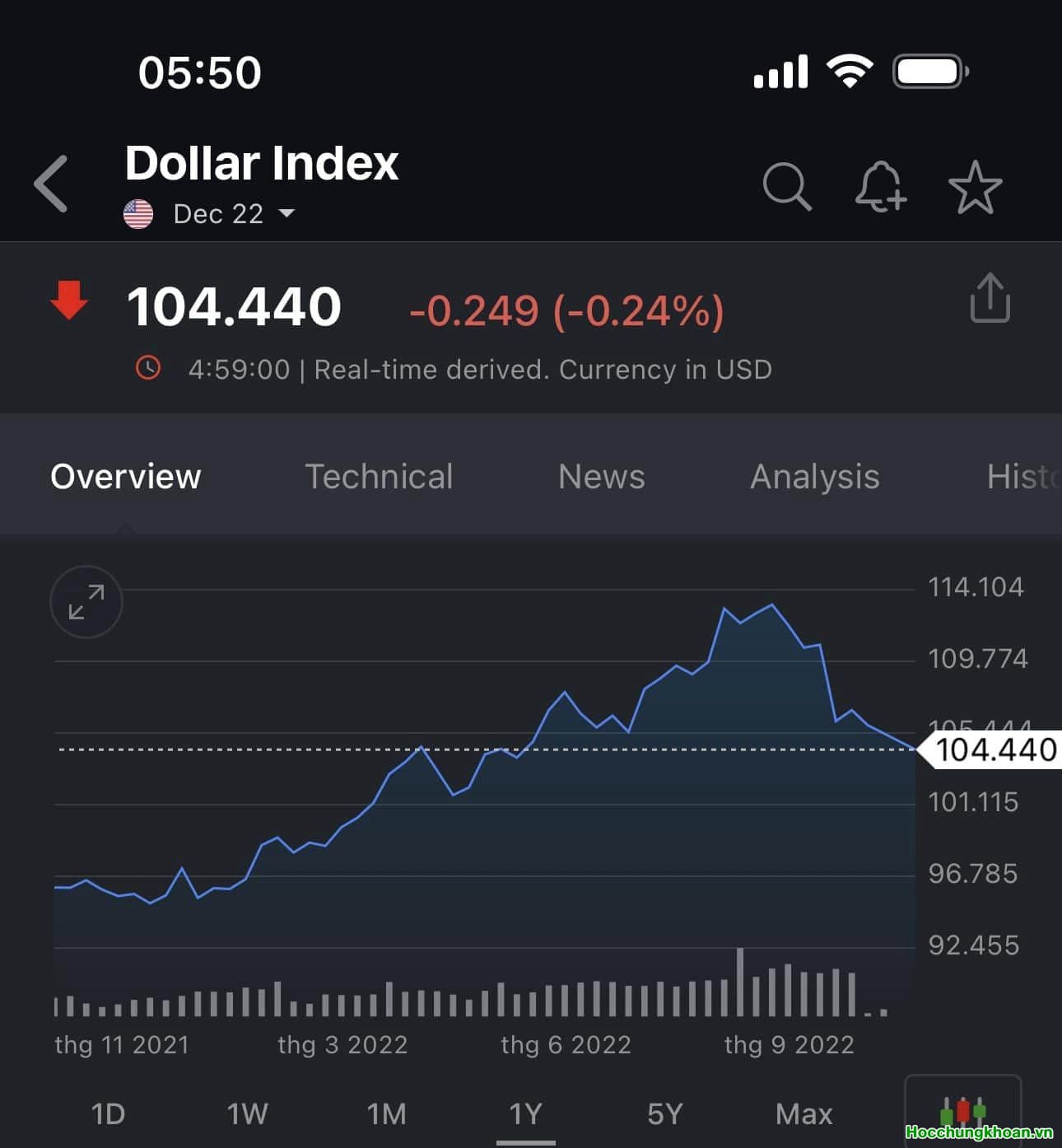1062x1148 pixels.
Task: Display the Max chart range
Action: [803, 1113]
